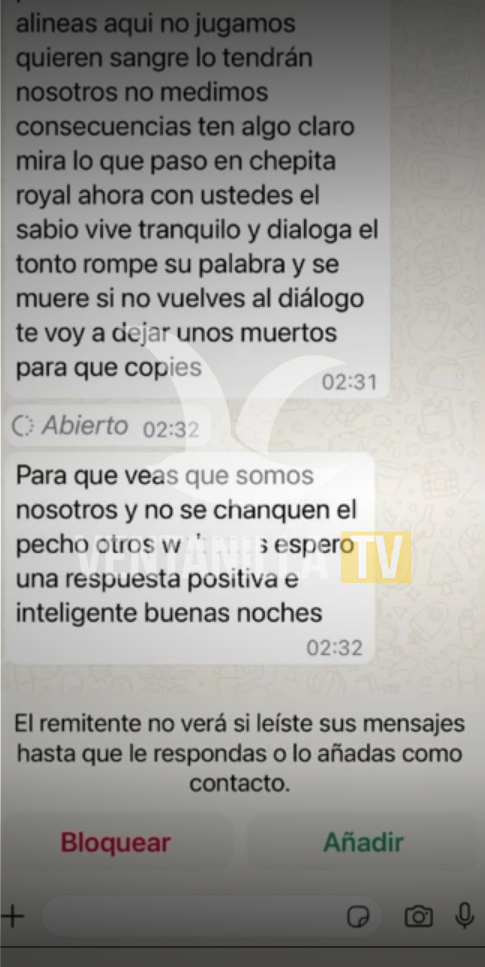This screenshot has width=485, height=967.
Task: Open the view-once Abierto message
Action: point(104,427)
